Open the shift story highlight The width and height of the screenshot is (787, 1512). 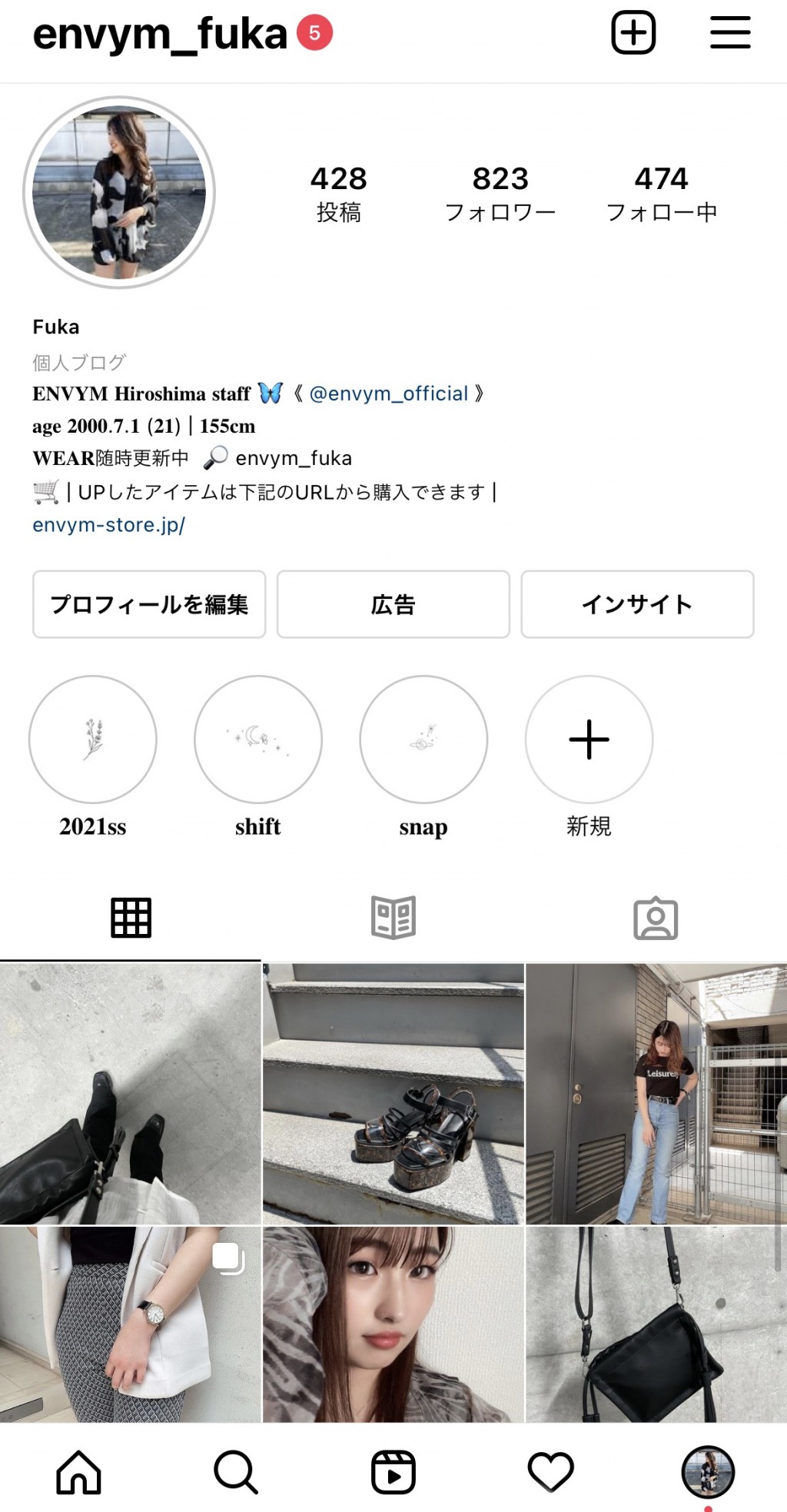258,739
